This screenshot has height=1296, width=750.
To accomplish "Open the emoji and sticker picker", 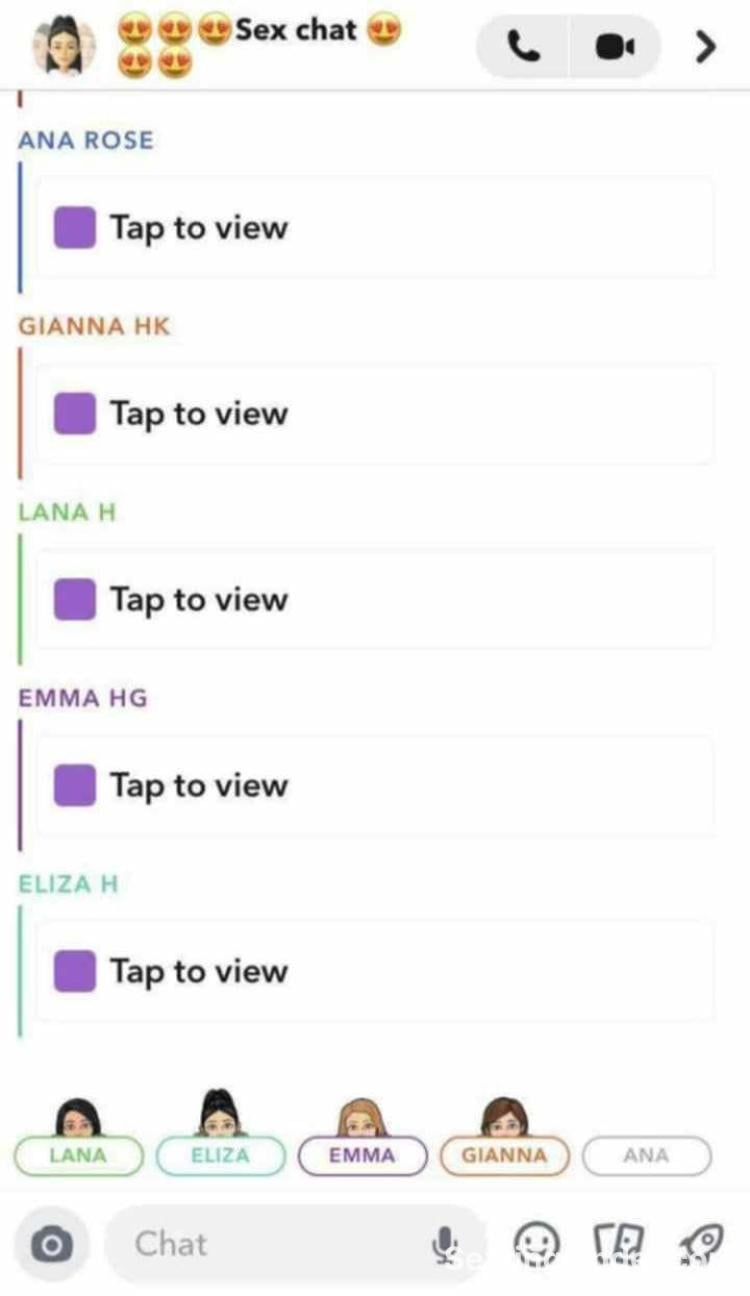I will (536, 1244).
